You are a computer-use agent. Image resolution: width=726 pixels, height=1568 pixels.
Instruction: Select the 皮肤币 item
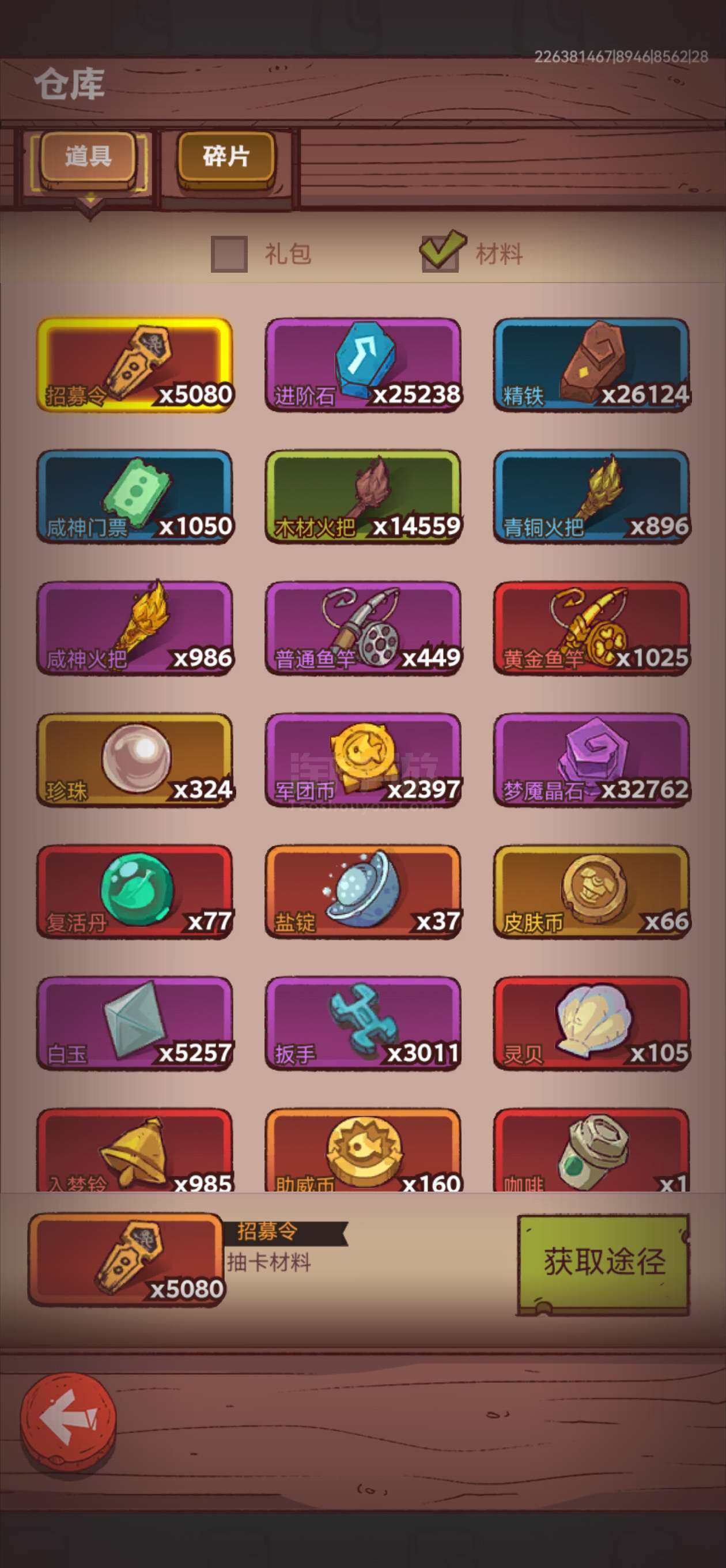592,892
